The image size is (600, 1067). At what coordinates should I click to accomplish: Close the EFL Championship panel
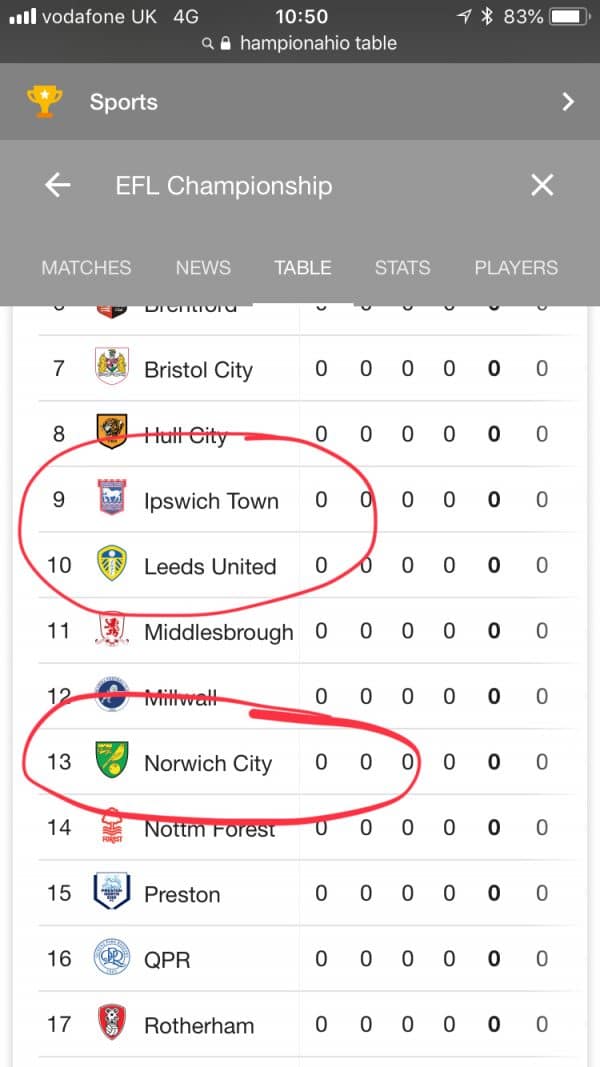coord(542,184)
